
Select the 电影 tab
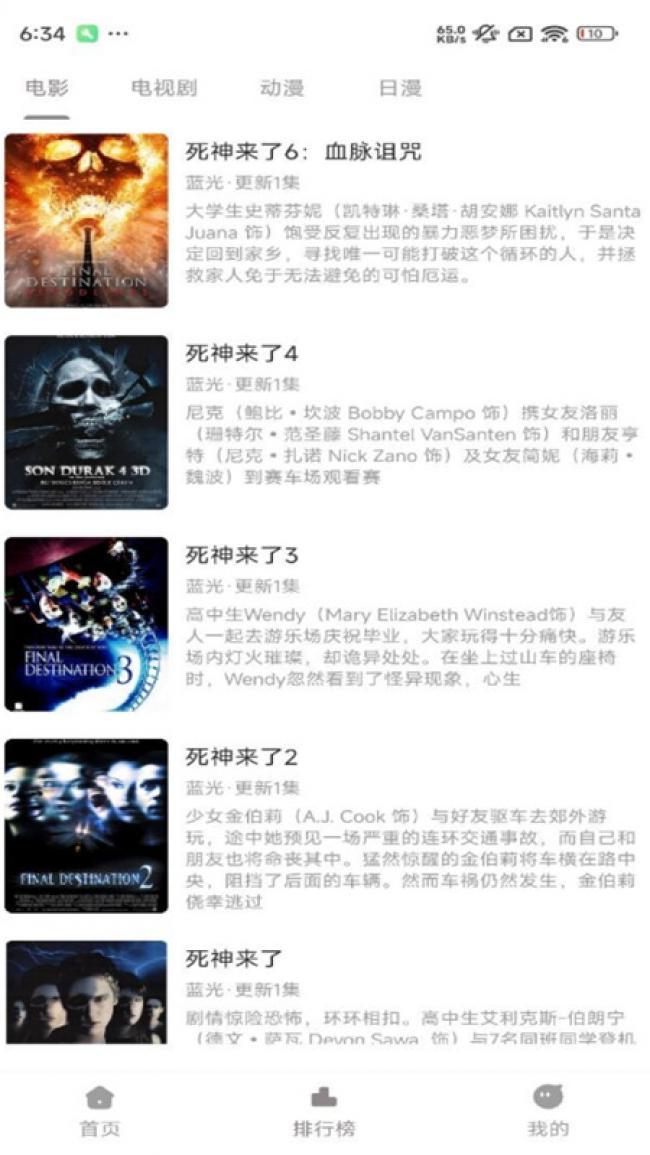click(x=46, y=88)
